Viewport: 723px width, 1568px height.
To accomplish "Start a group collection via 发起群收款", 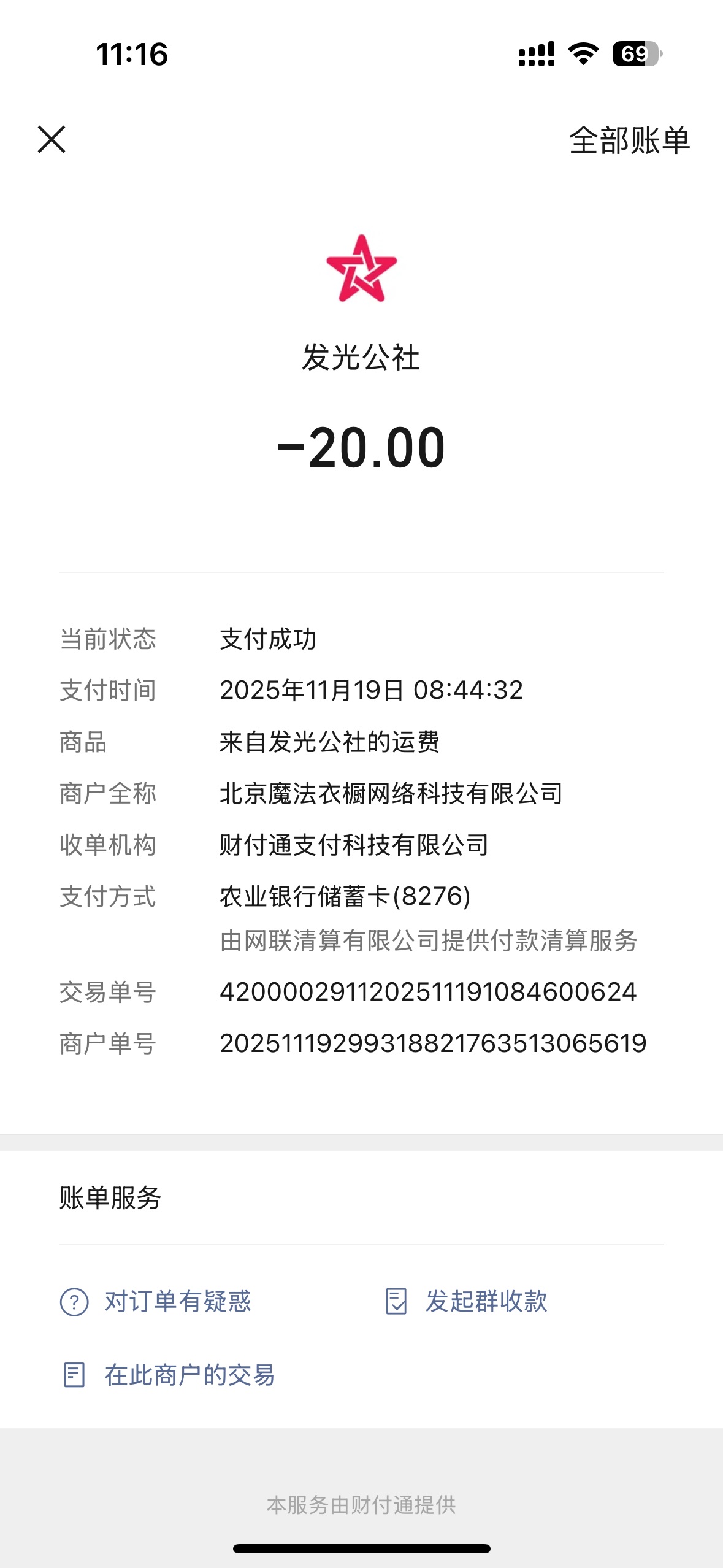I will point(467,1301).
